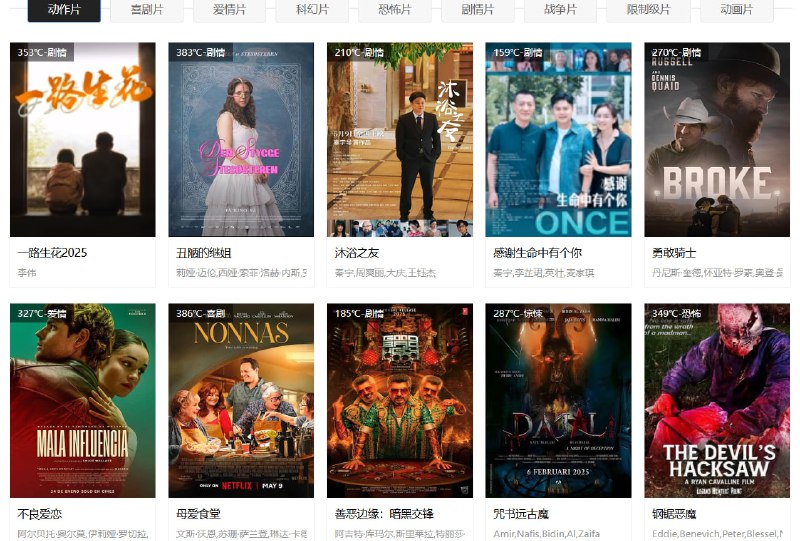Open the movie 丑陋的继姐

point(241,140)
